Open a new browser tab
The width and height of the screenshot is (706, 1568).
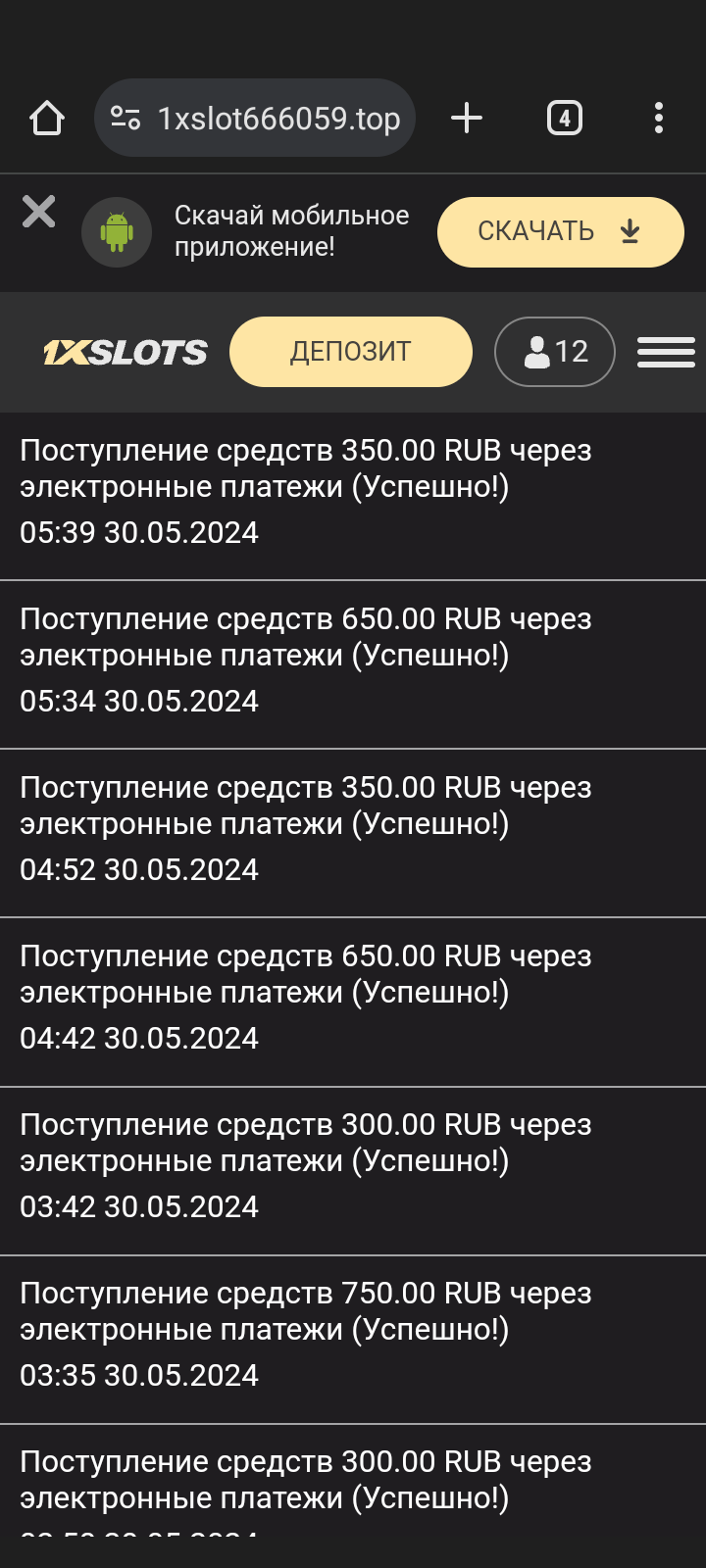[x=467, y=119]
